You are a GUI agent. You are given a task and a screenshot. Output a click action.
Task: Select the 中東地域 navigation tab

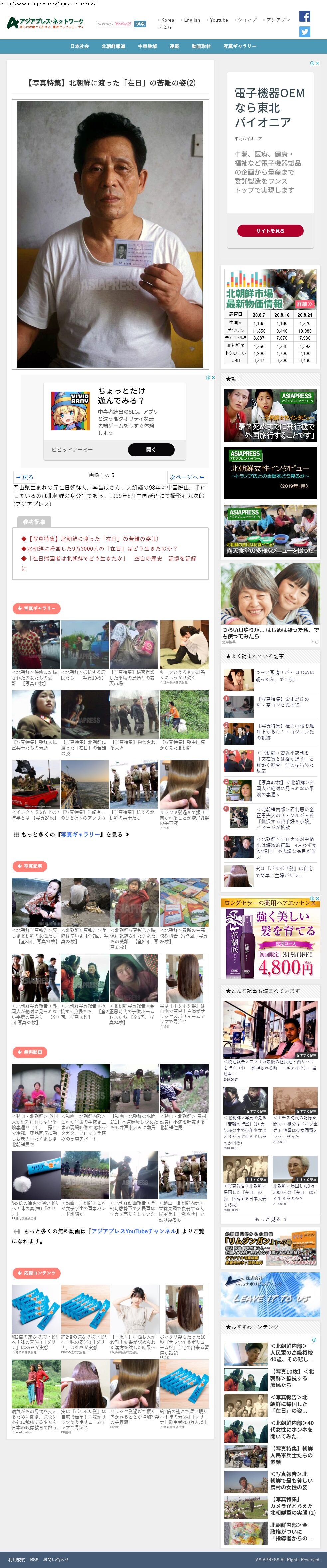[x=147, y=46]
